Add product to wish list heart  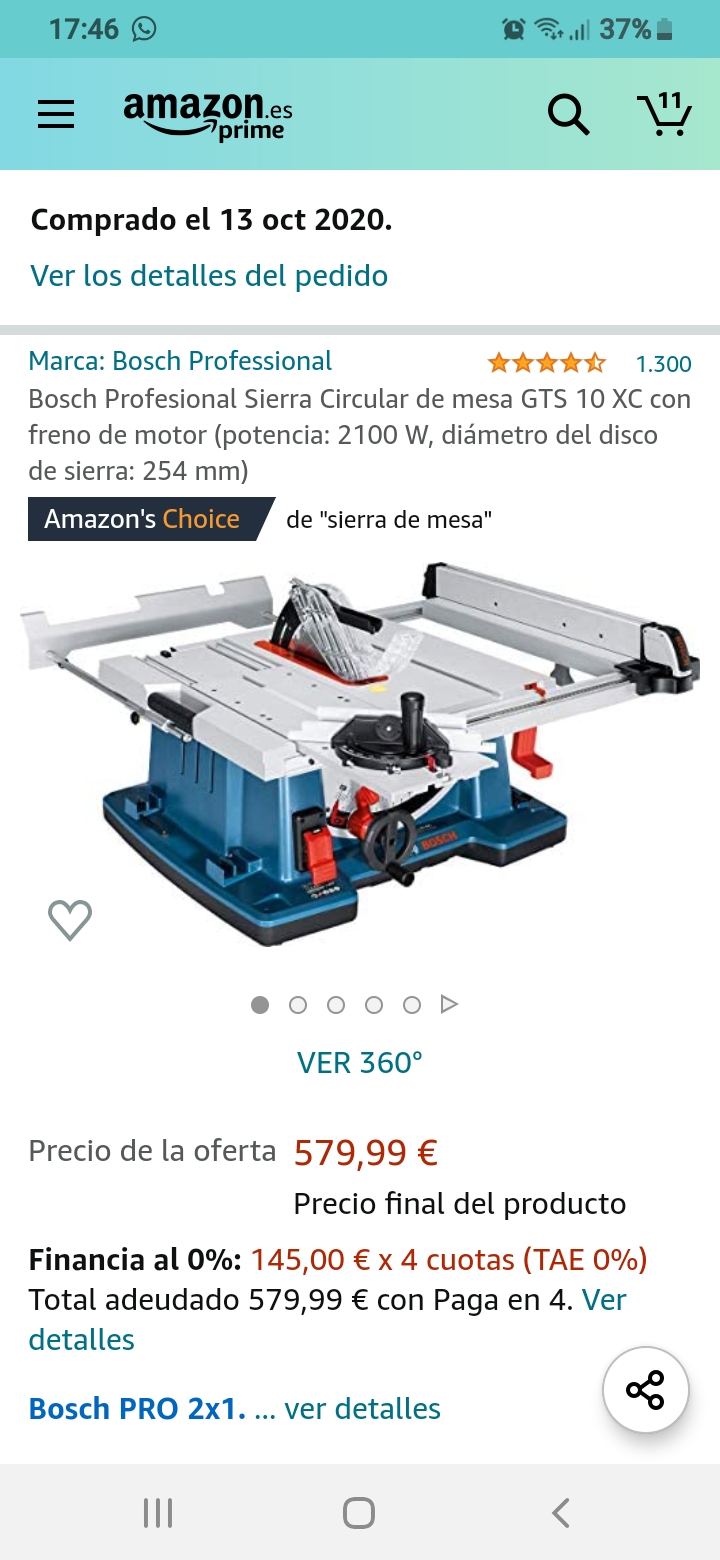70,920
